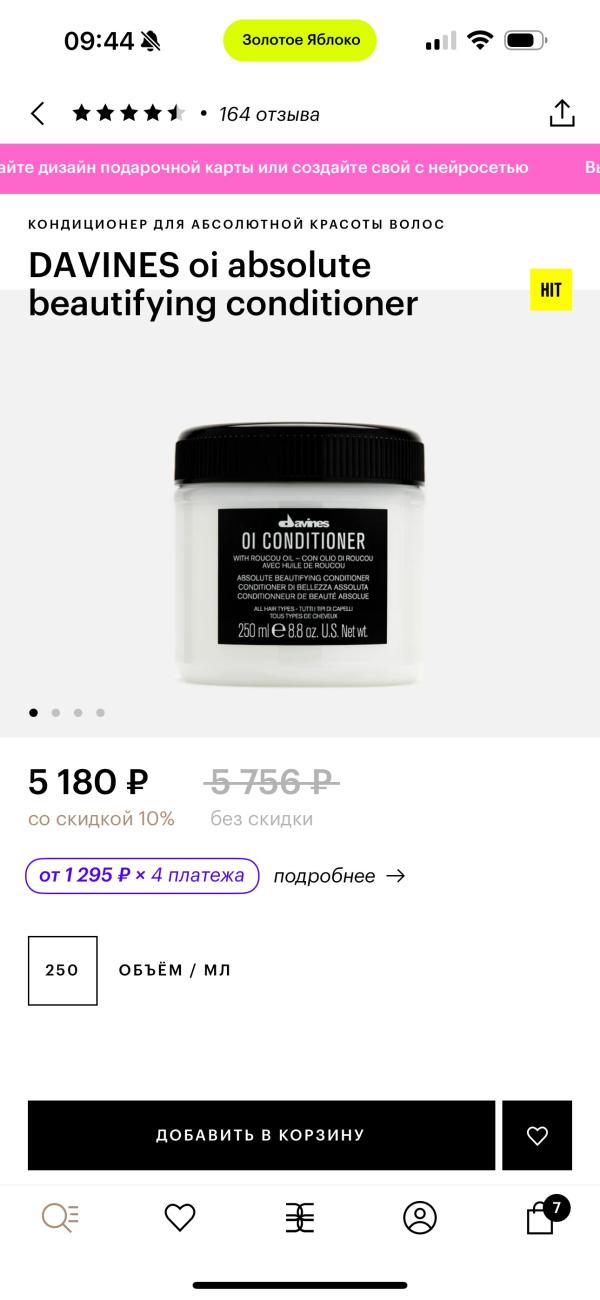Open the conditioner product photo
The image size is (600, 1300).
(x=300, y=560)
